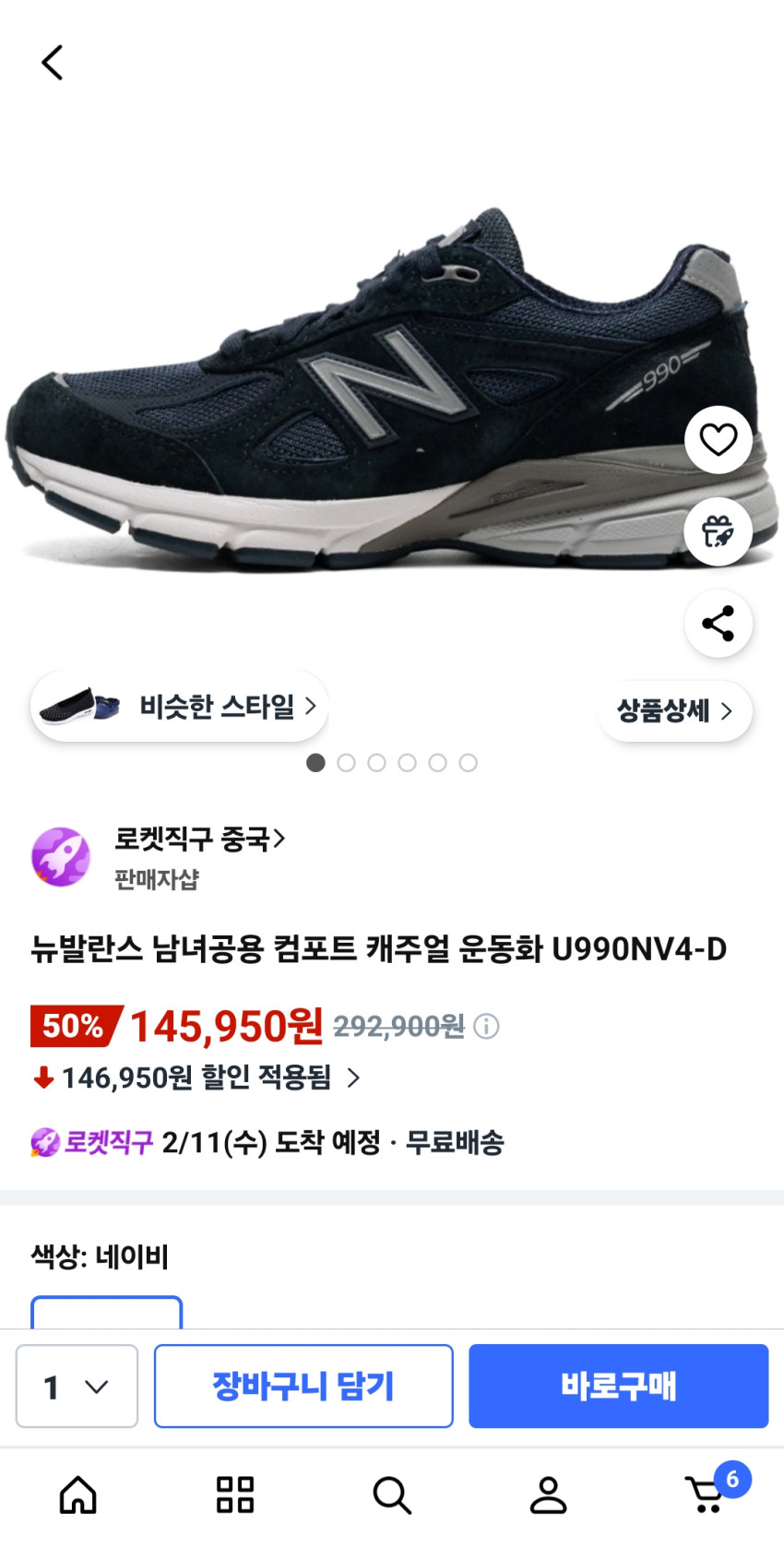This screenshot has width=784, height=1548.
Task: Go to the home tab
Action: click(78, 1494)
